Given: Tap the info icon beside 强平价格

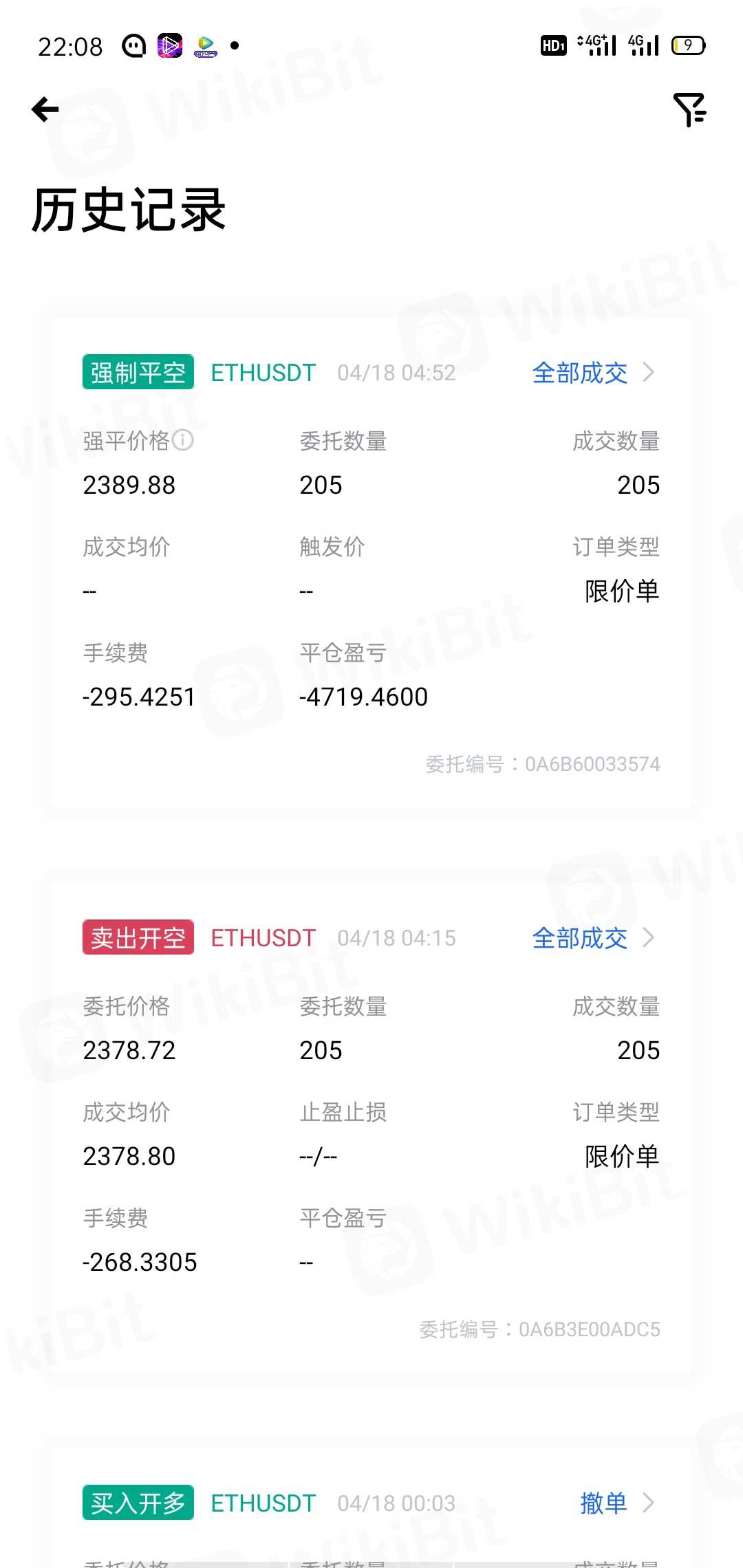Looking at the screenshot, I should click(x=183, y=440).
